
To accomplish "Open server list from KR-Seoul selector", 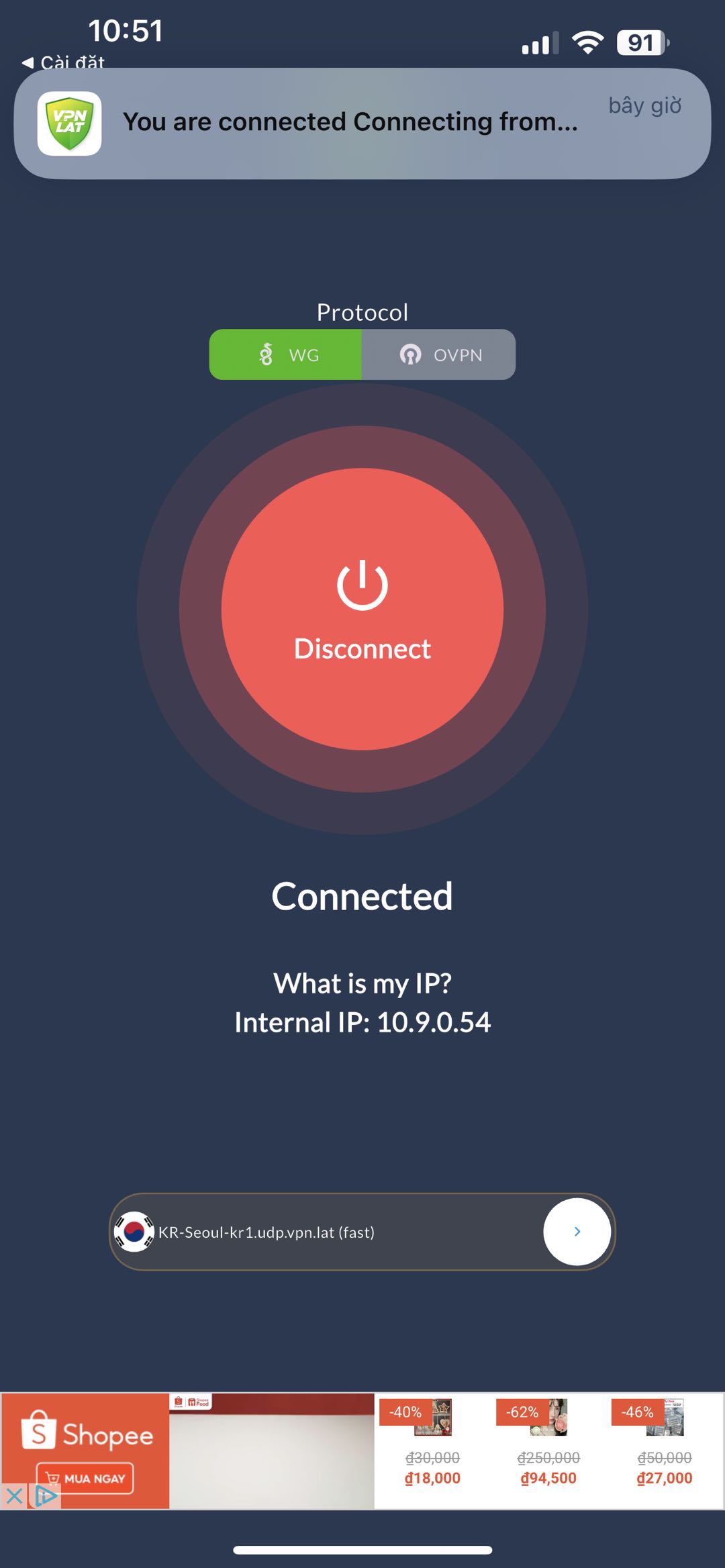I will tap(577, 1232).
